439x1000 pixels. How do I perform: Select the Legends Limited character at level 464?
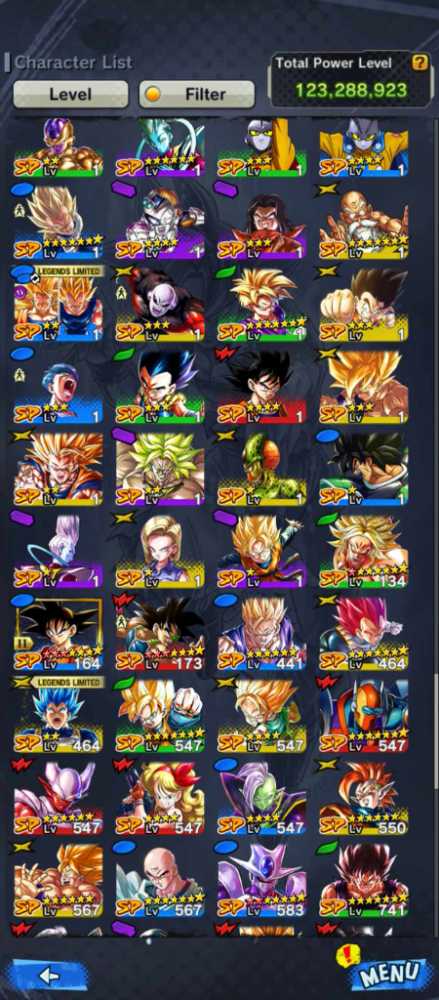click(58, 716)
